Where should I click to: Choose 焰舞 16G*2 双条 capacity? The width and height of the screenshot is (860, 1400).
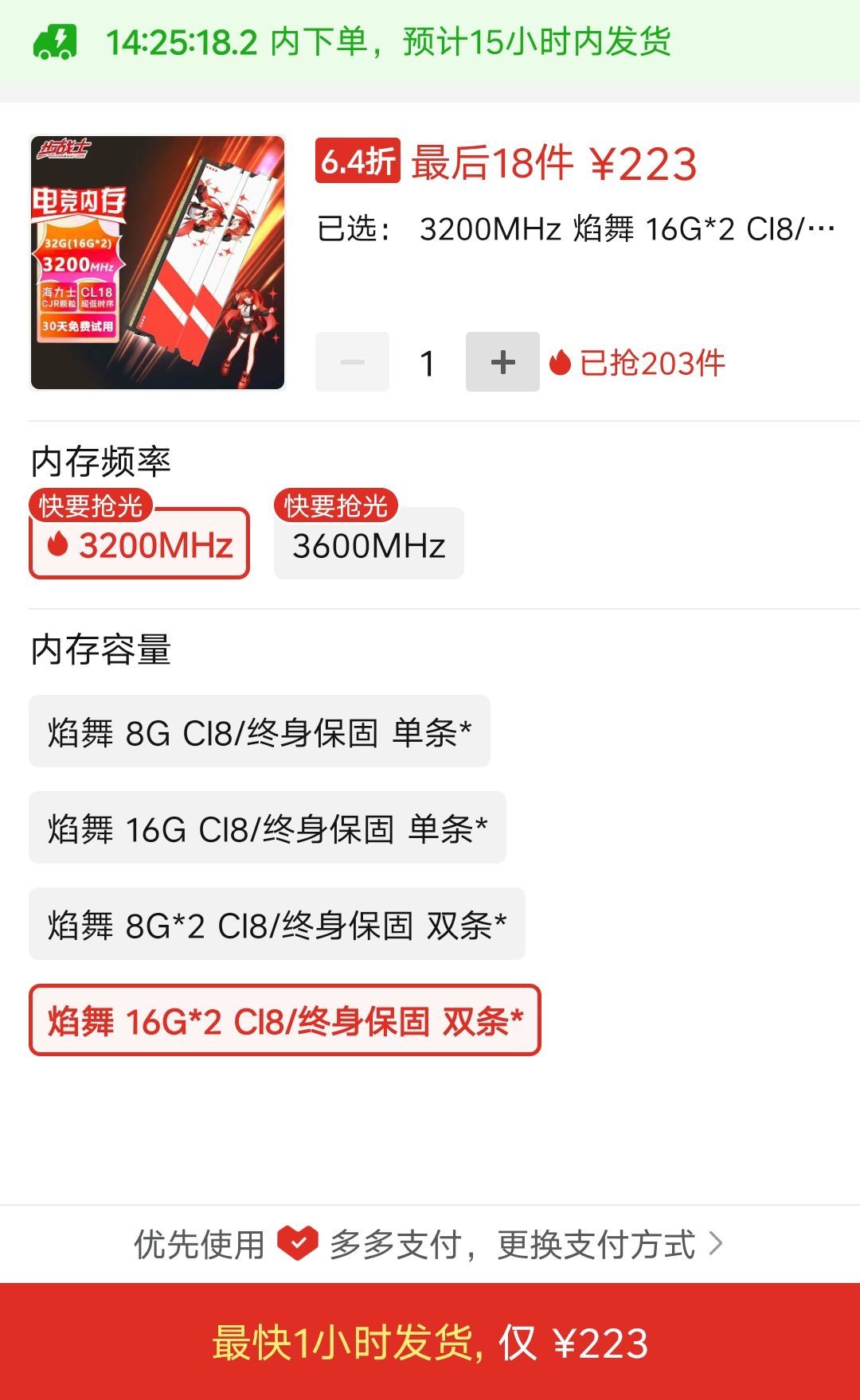pos(285,1020)
